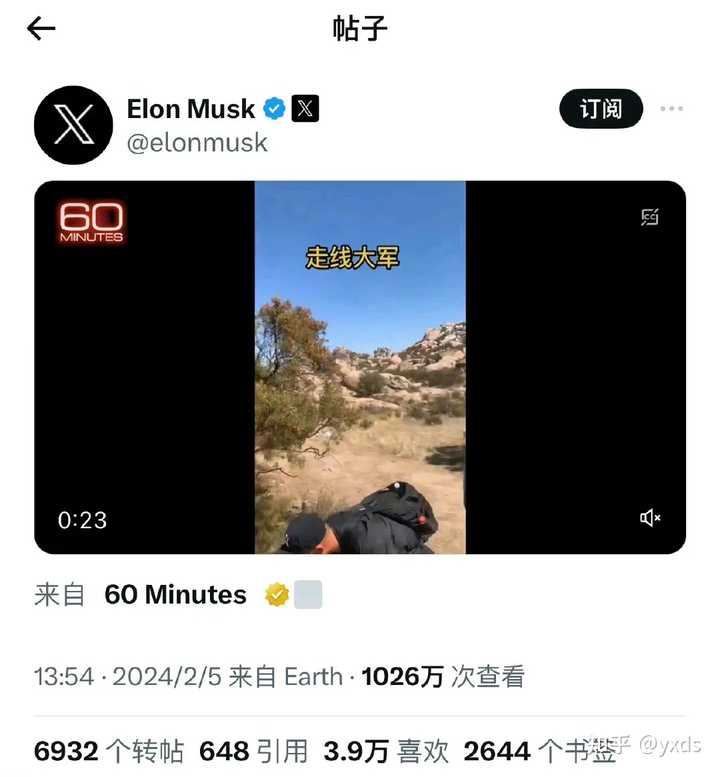Unmute the video sound

650,518
